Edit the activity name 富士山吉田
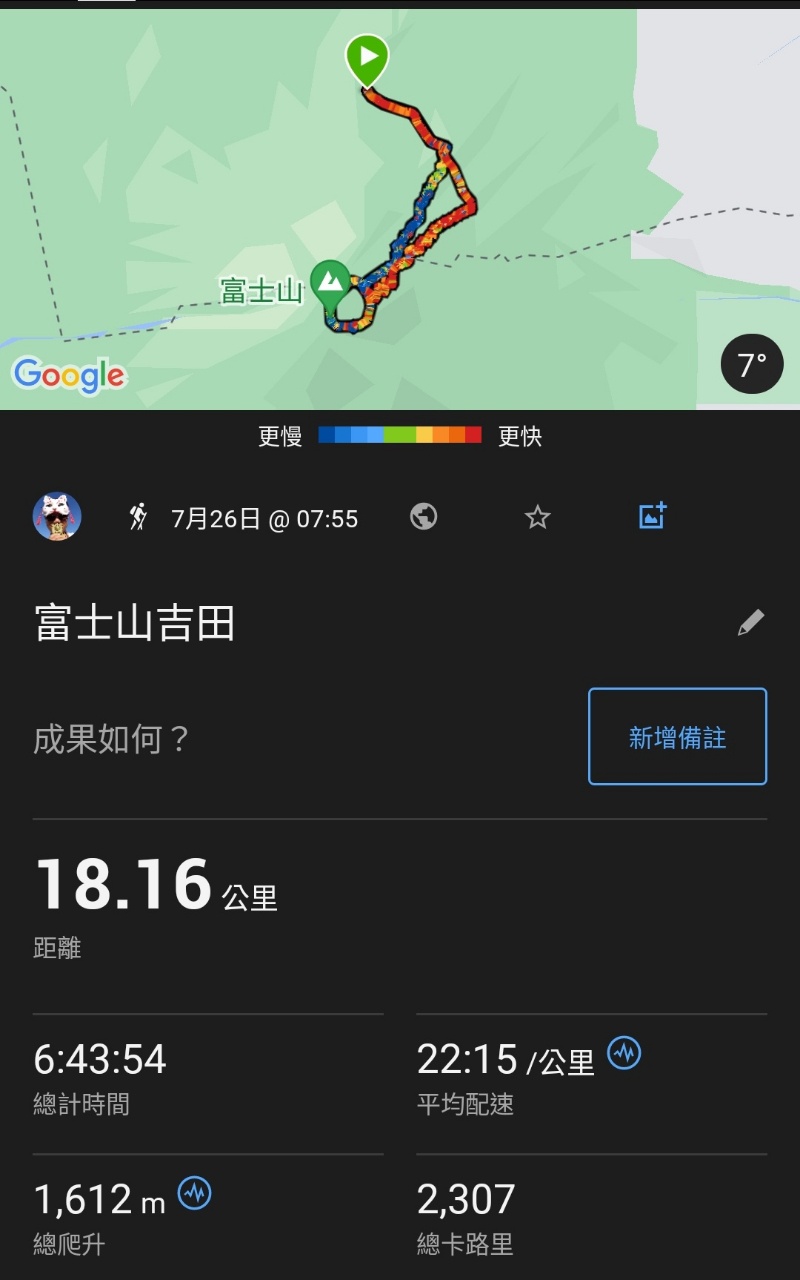The width and height of the screenshot is (800, 1280). tap(751, 623)
